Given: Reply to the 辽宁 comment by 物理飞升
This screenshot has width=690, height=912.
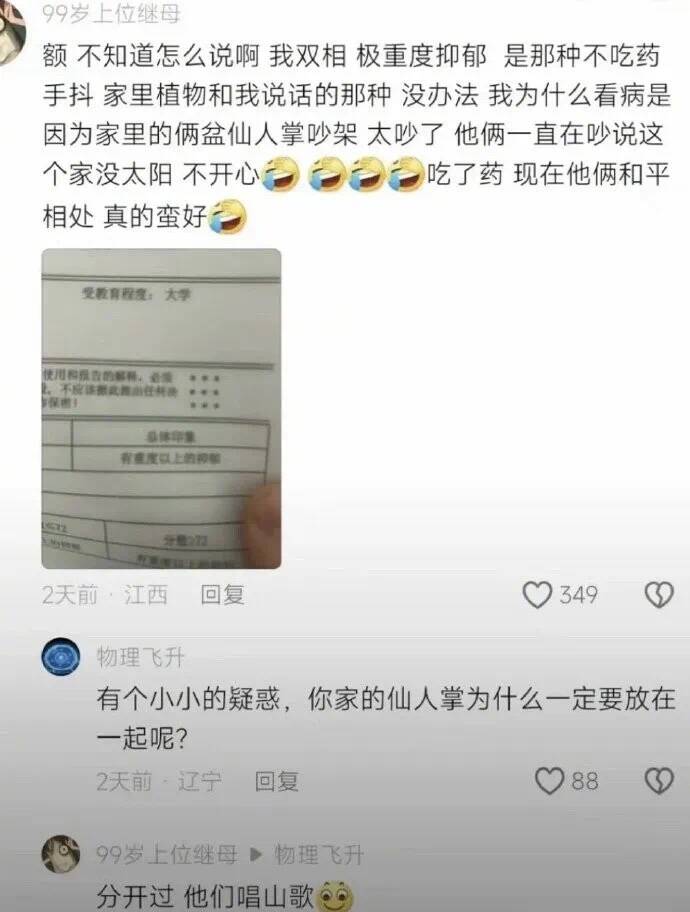Looking at the screenshot, I should click(x=276, y=781).
